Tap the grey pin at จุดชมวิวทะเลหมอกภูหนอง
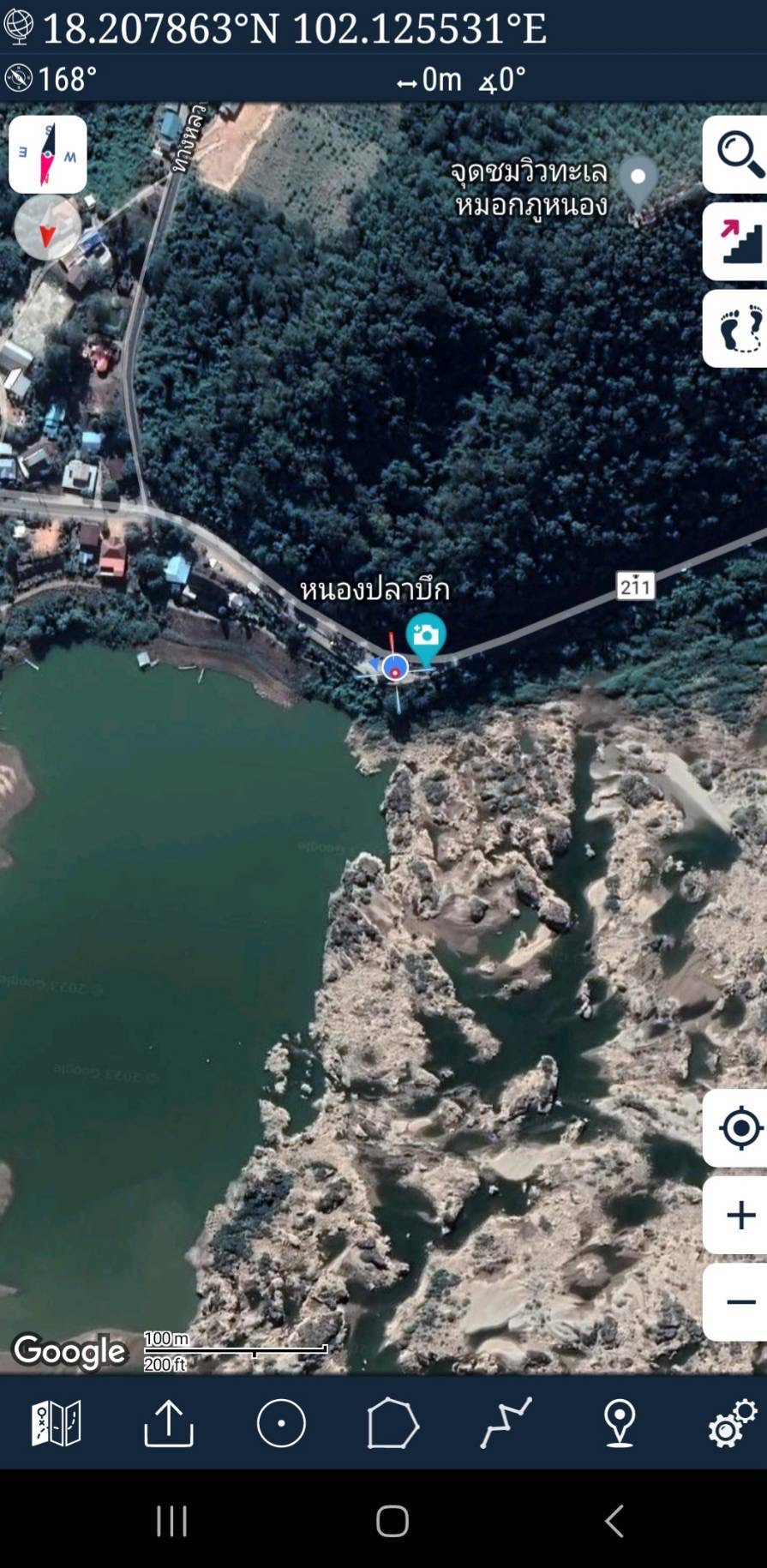The width and height of the screenshot is (767, 1568). 638,183
